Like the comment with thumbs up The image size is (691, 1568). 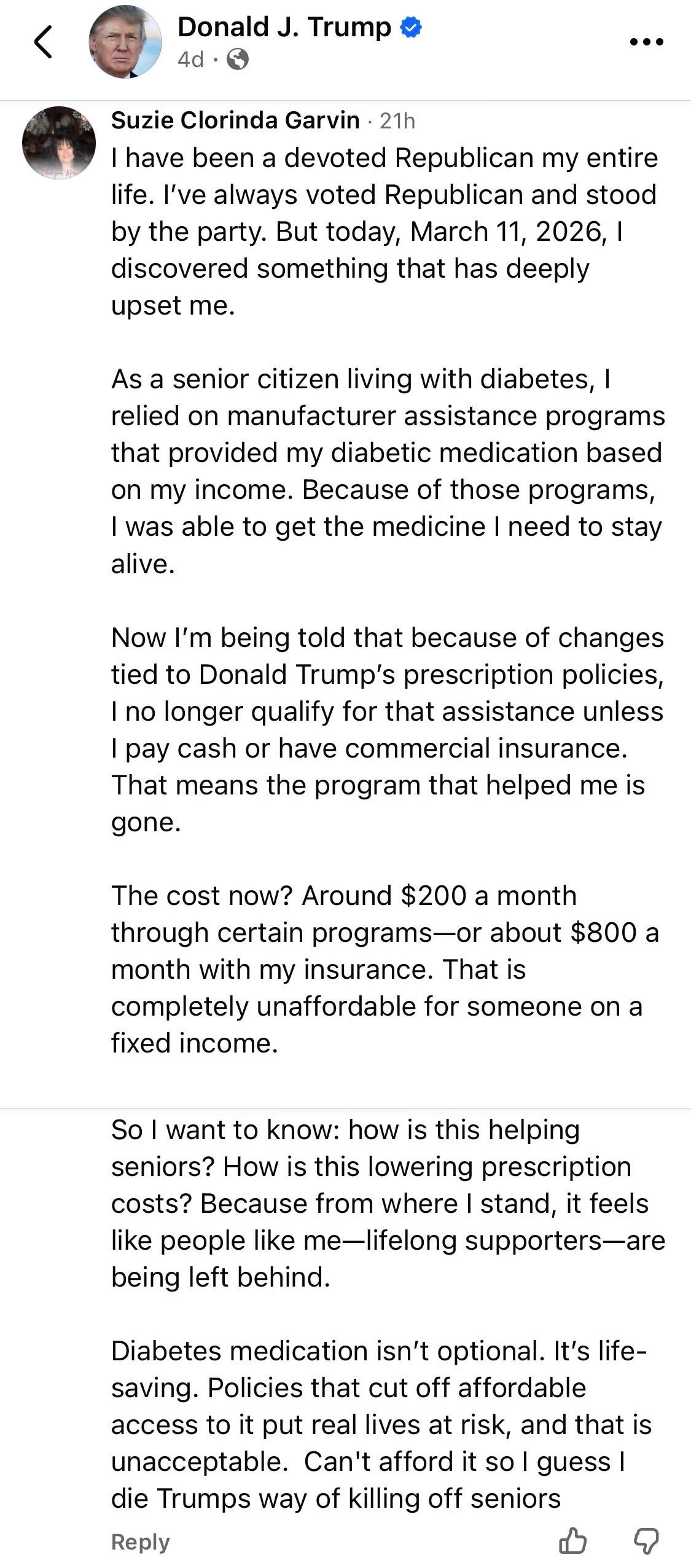click(572, 1540)
